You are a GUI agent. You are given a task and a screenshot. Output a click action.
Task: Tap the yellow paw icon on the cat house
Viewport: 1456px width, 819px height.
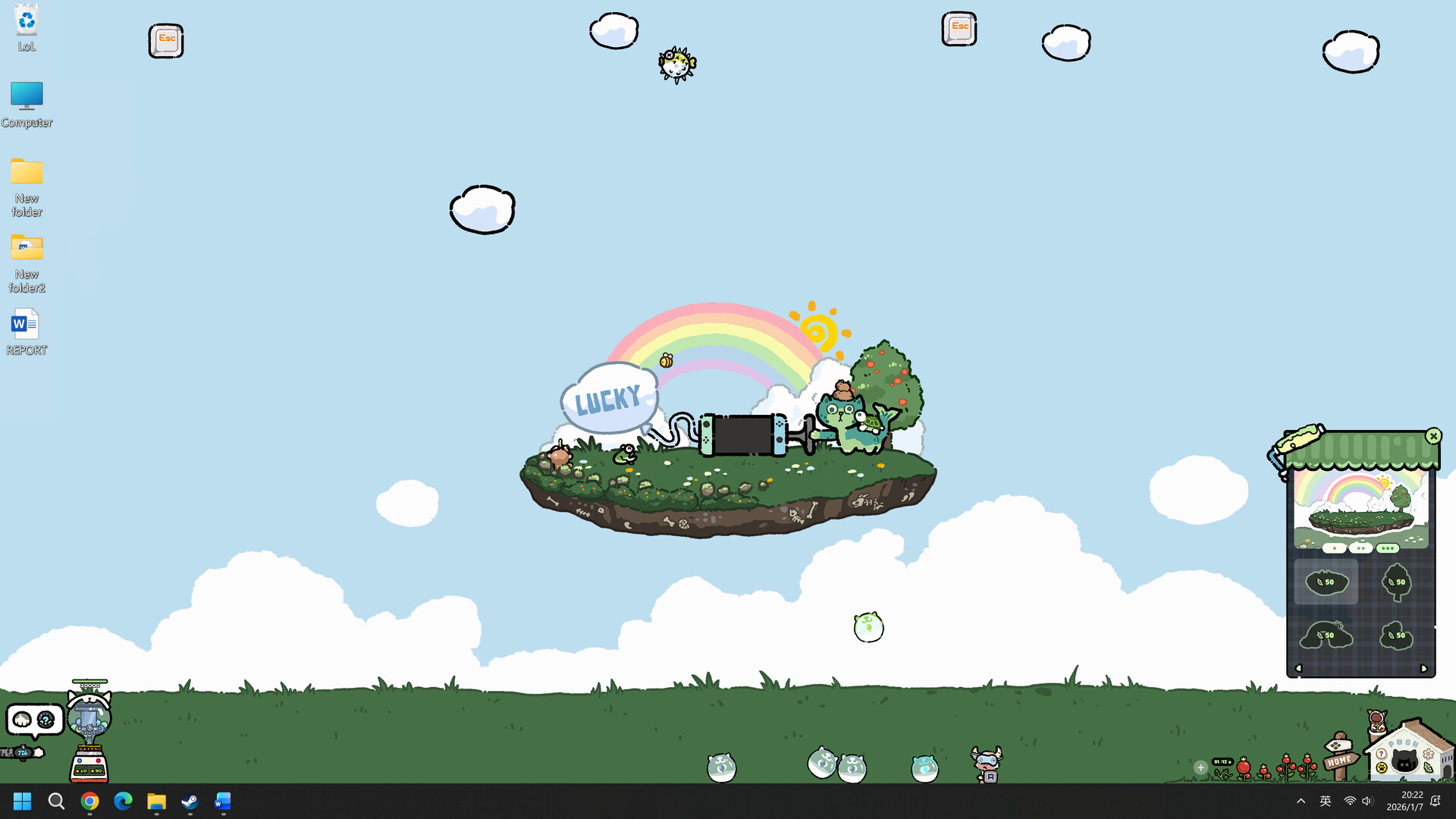pyautogui.click(x=1382, y=767)
